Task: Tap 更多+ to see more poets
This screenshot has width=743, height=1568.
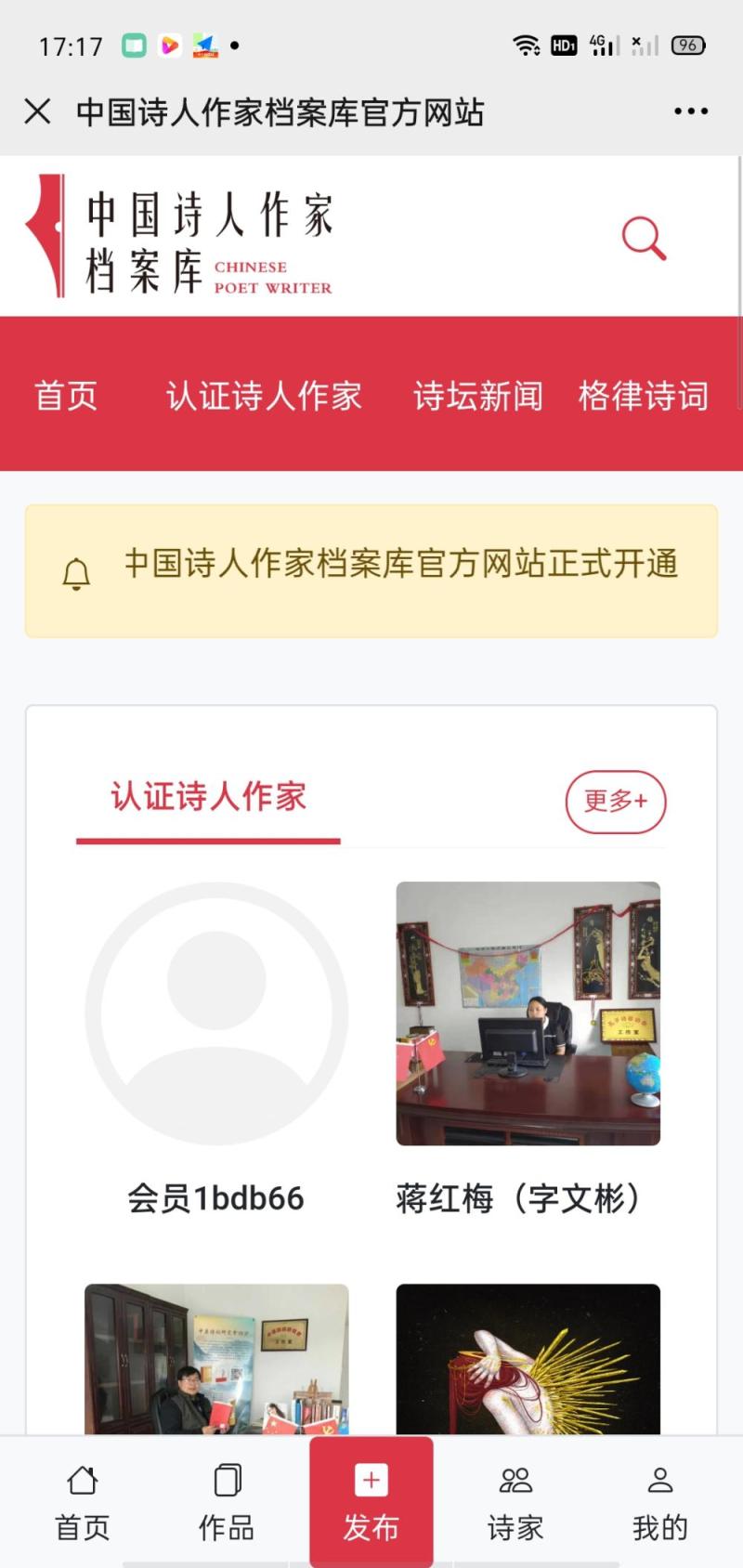Action: click(616, 801)
